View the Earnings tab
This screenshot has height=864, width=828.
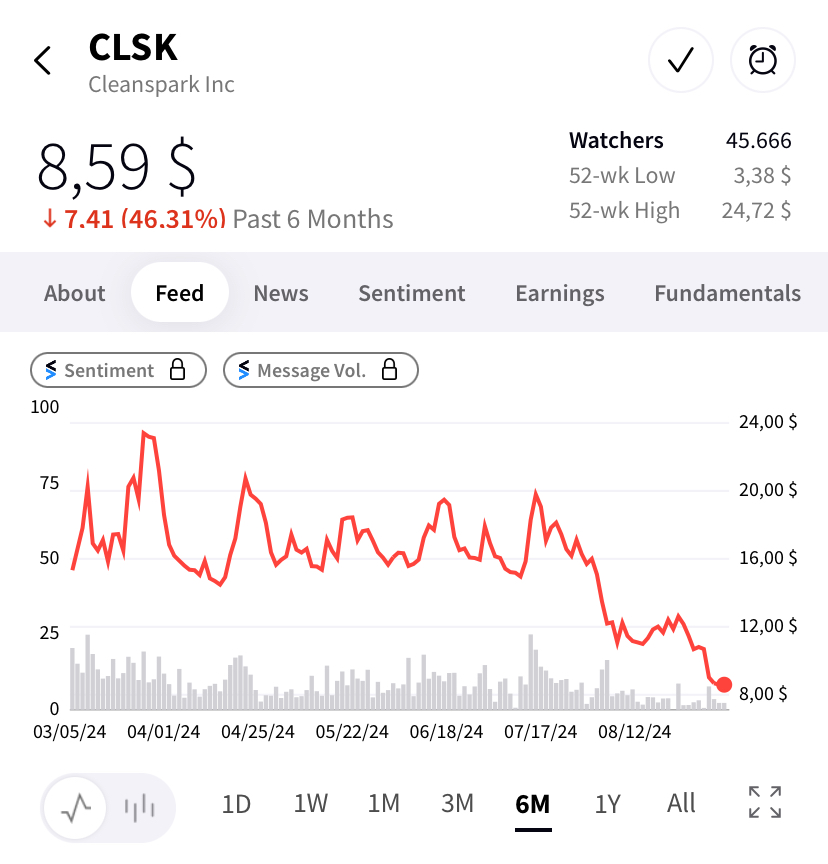click(x=560, y=293)
